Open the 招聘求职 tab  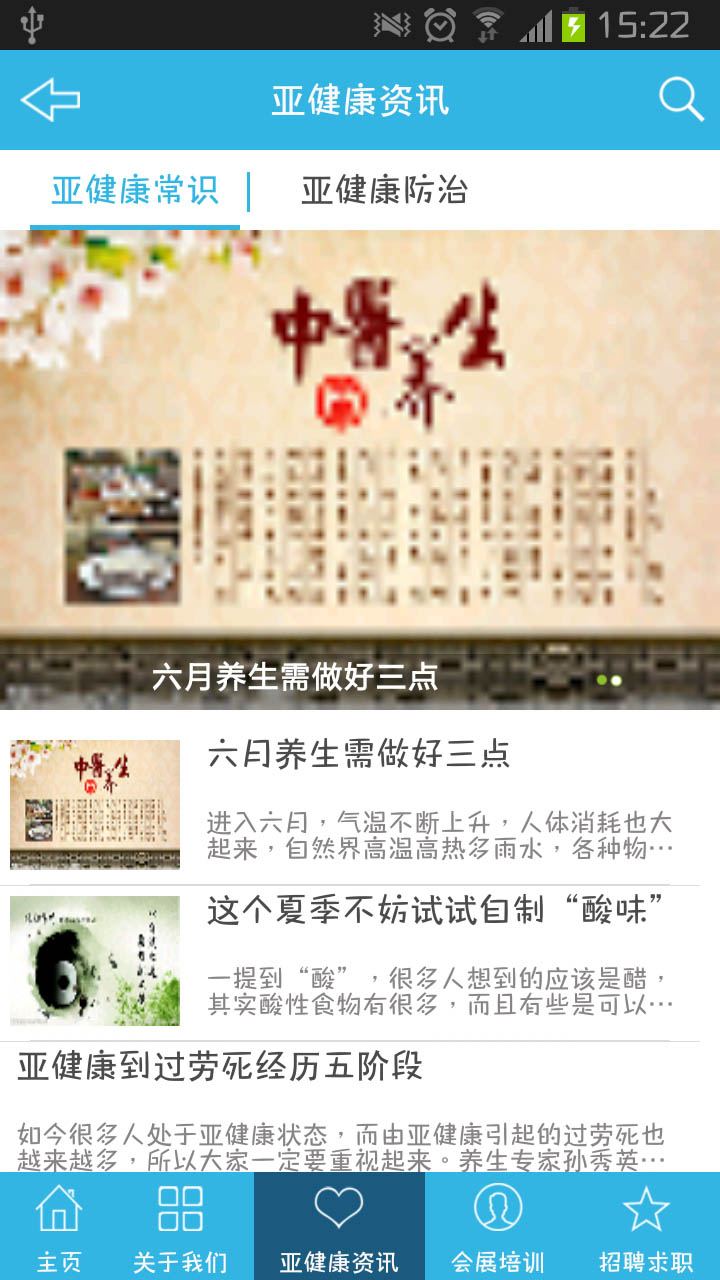coord(646,1226)
